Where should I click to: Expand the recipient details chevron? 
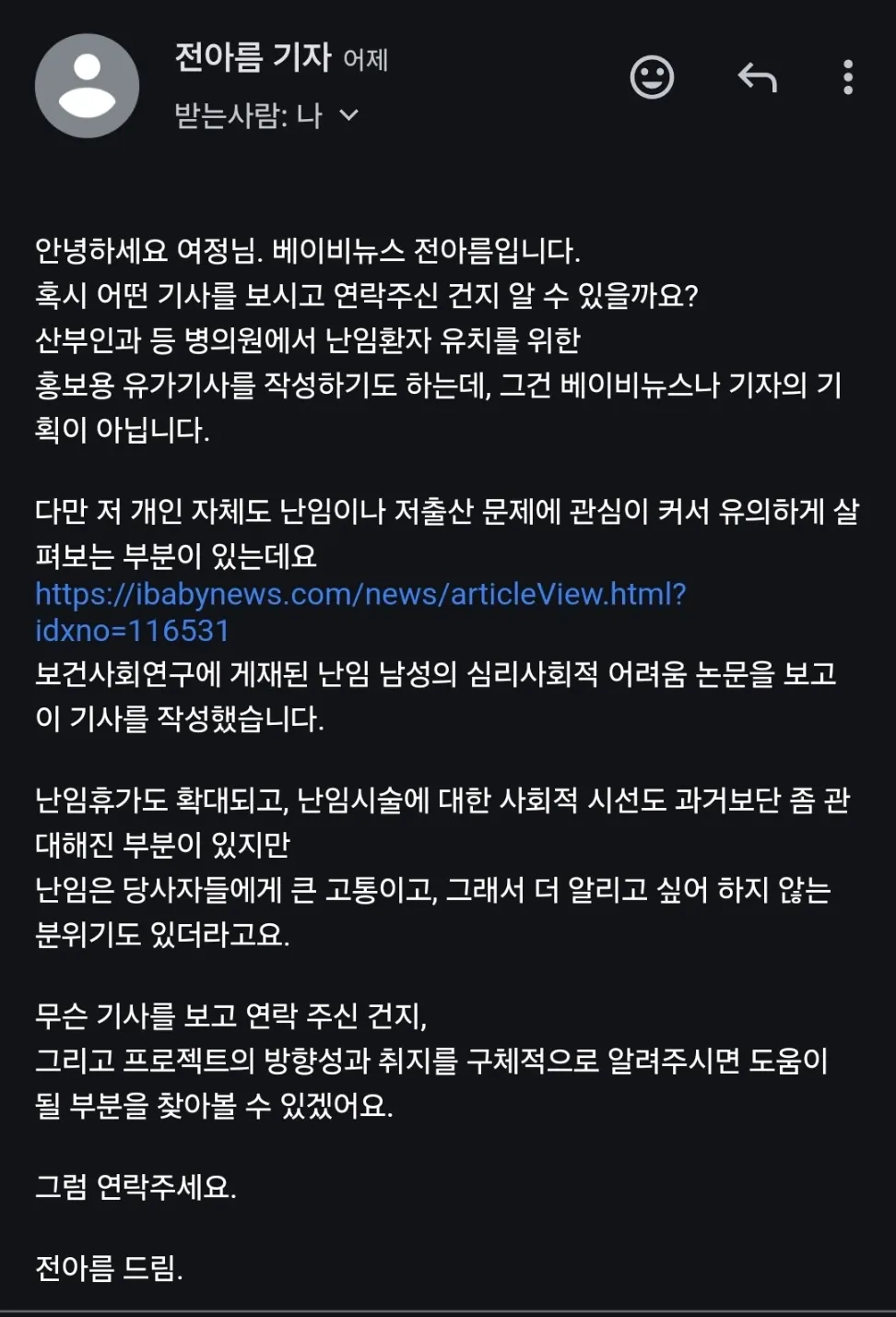click(x=349, y=115)
